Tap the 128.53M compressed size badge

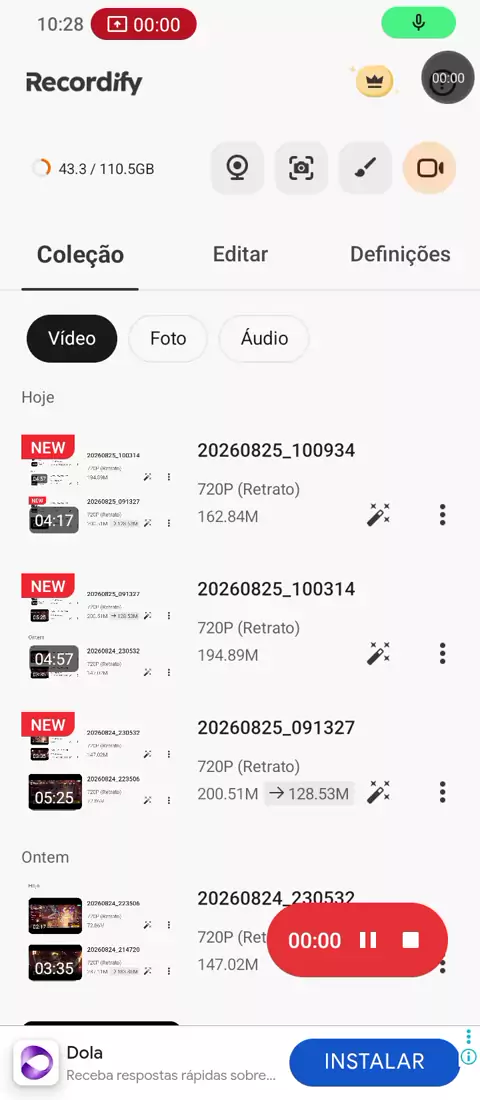[309, 794]
